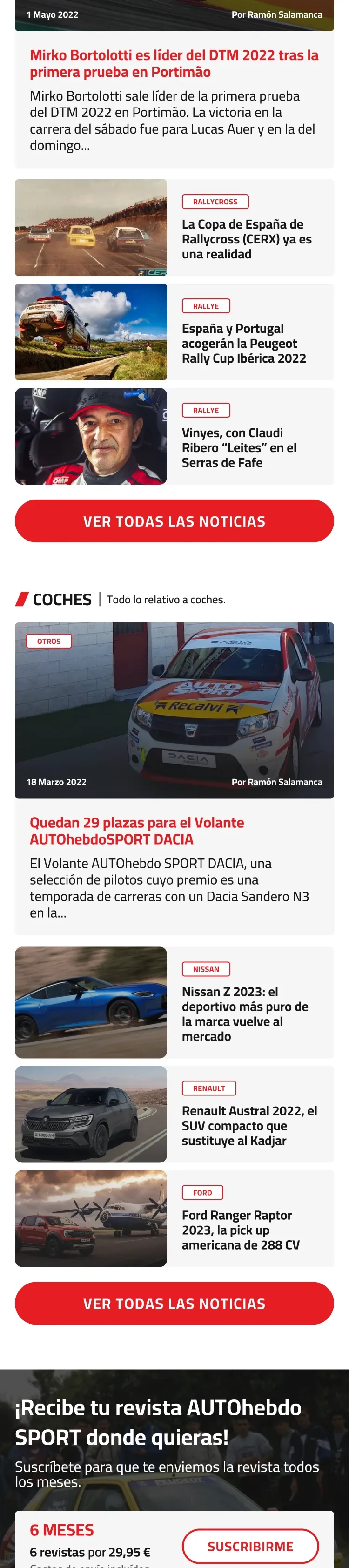Tap the RALLYE tag on the Vinyes article
Screen dimensions: 349x1568
206,410
